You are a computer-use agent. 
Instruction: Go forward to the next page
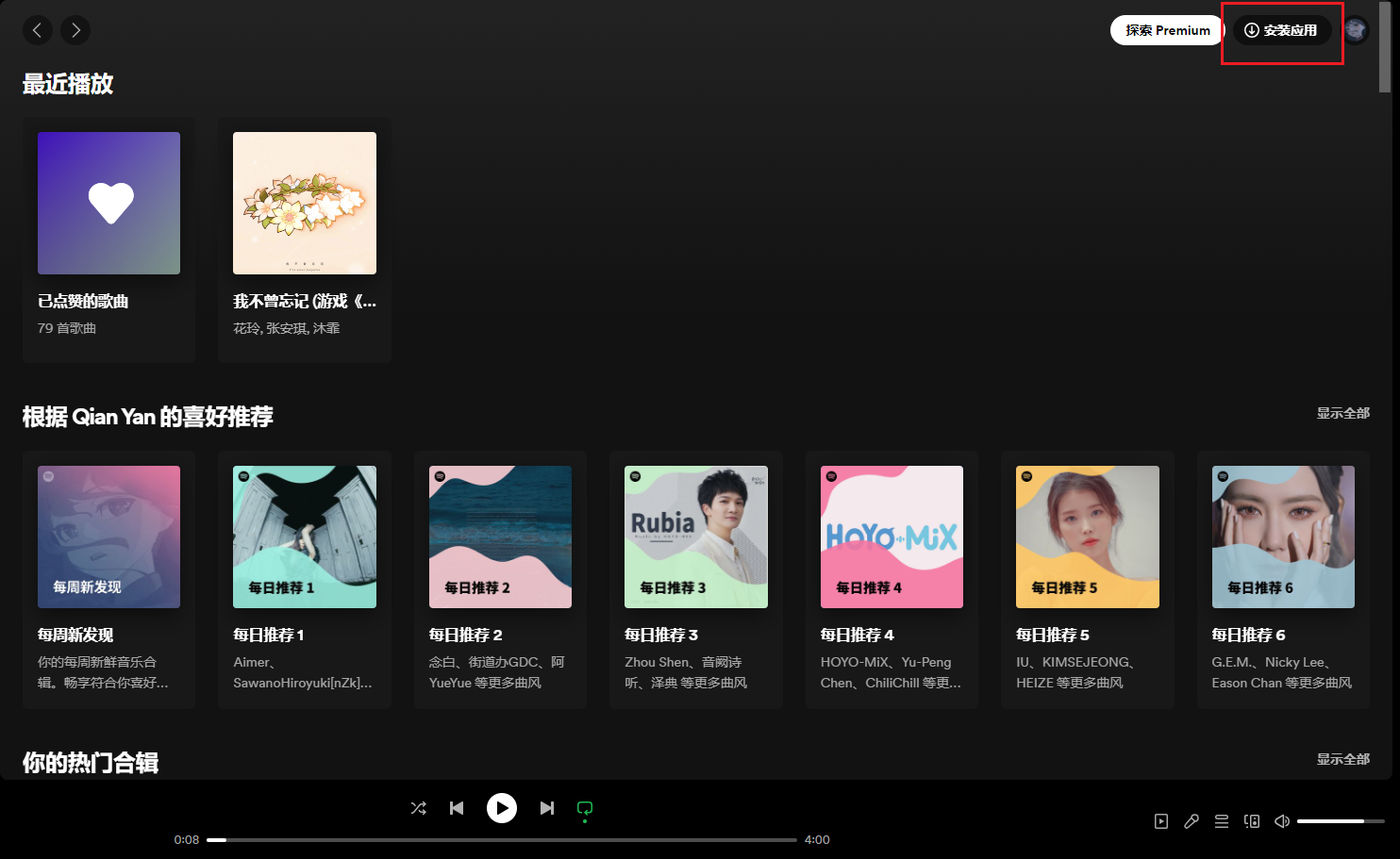[75, 30]
